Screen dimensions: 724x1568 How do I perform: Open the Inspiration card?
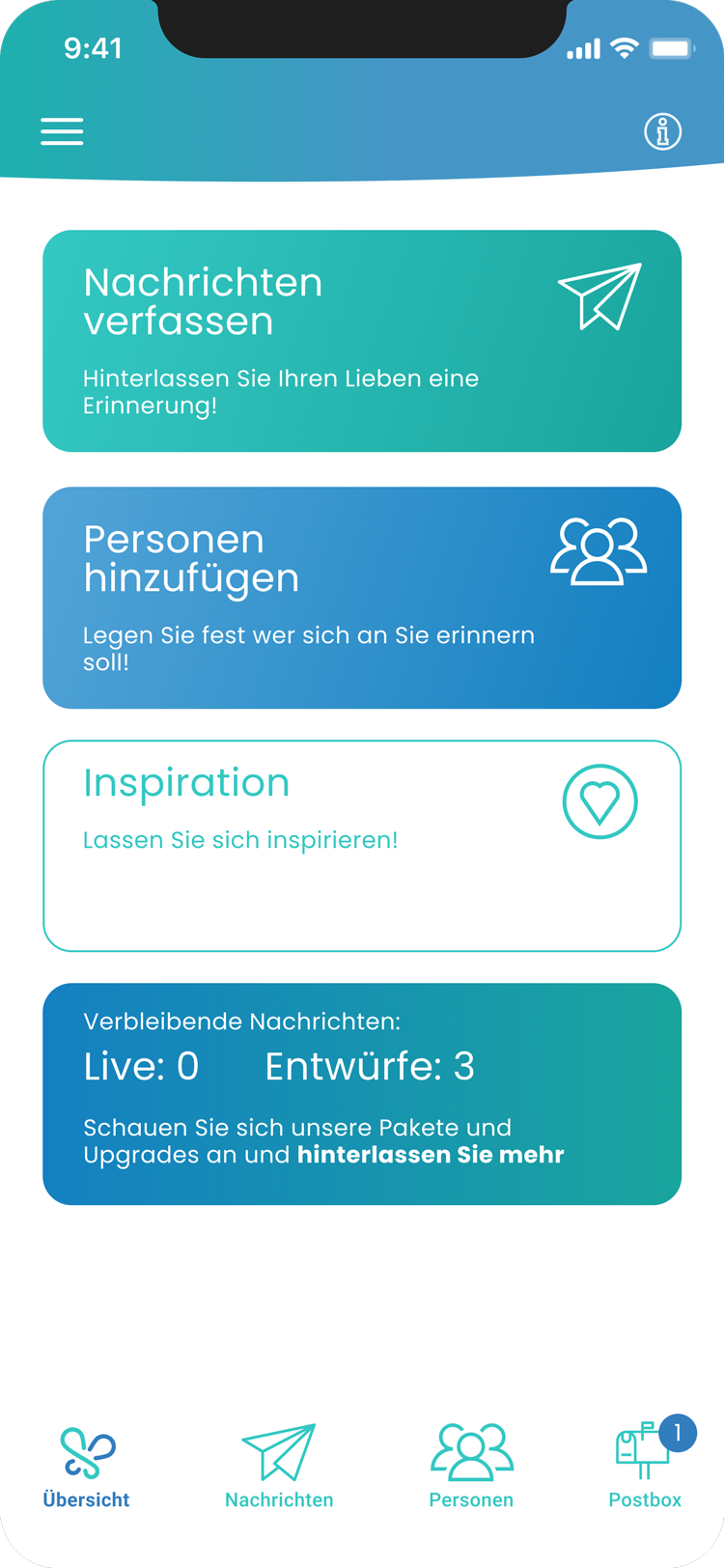pyautogui.click(x=362, y=846)
